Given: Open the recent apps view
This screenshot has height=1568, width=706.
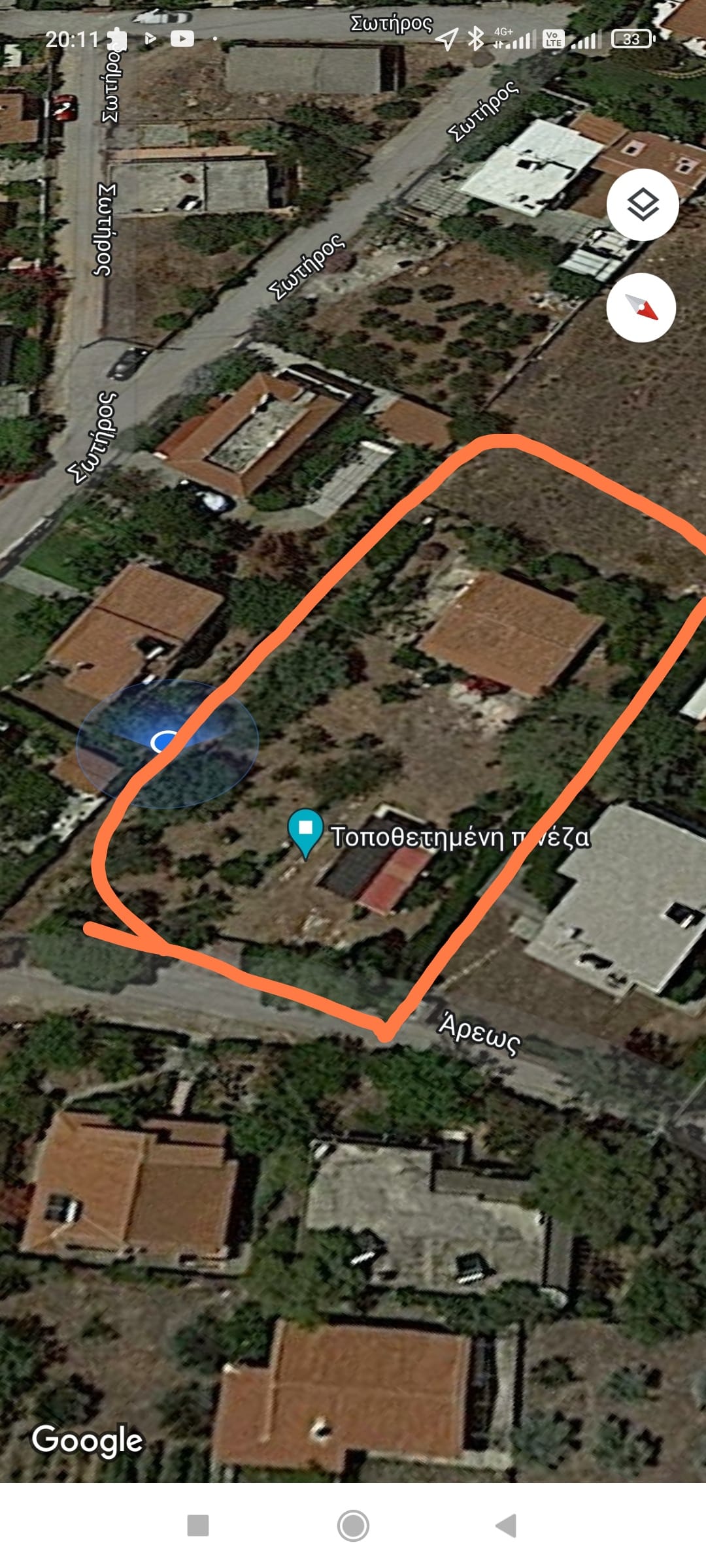Looking at the screenshot, I should pyautogui.click(x=198, y=1526).
